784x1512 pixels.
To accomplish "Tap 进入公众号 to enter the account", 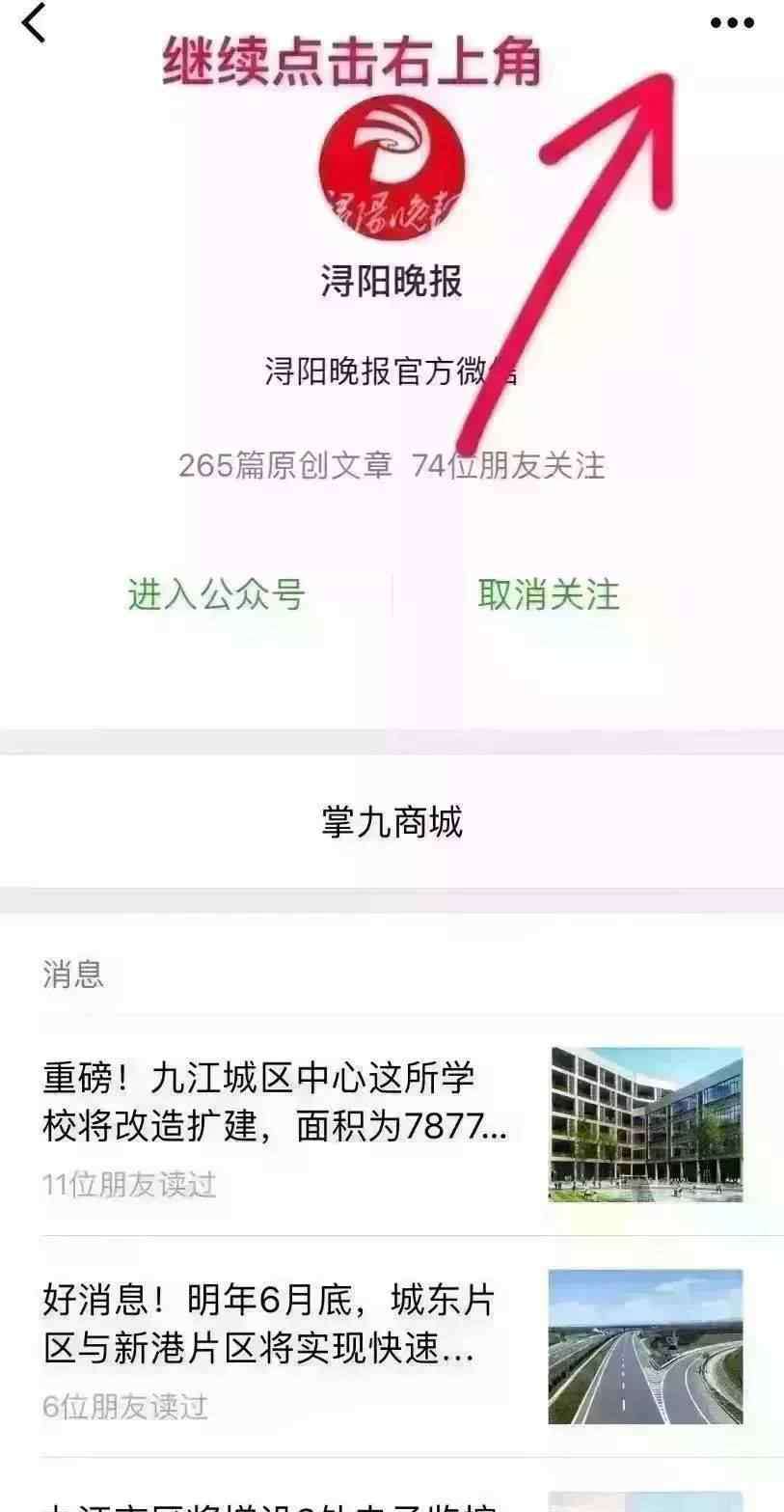I will pyautogui.click(x=216, y=594).
